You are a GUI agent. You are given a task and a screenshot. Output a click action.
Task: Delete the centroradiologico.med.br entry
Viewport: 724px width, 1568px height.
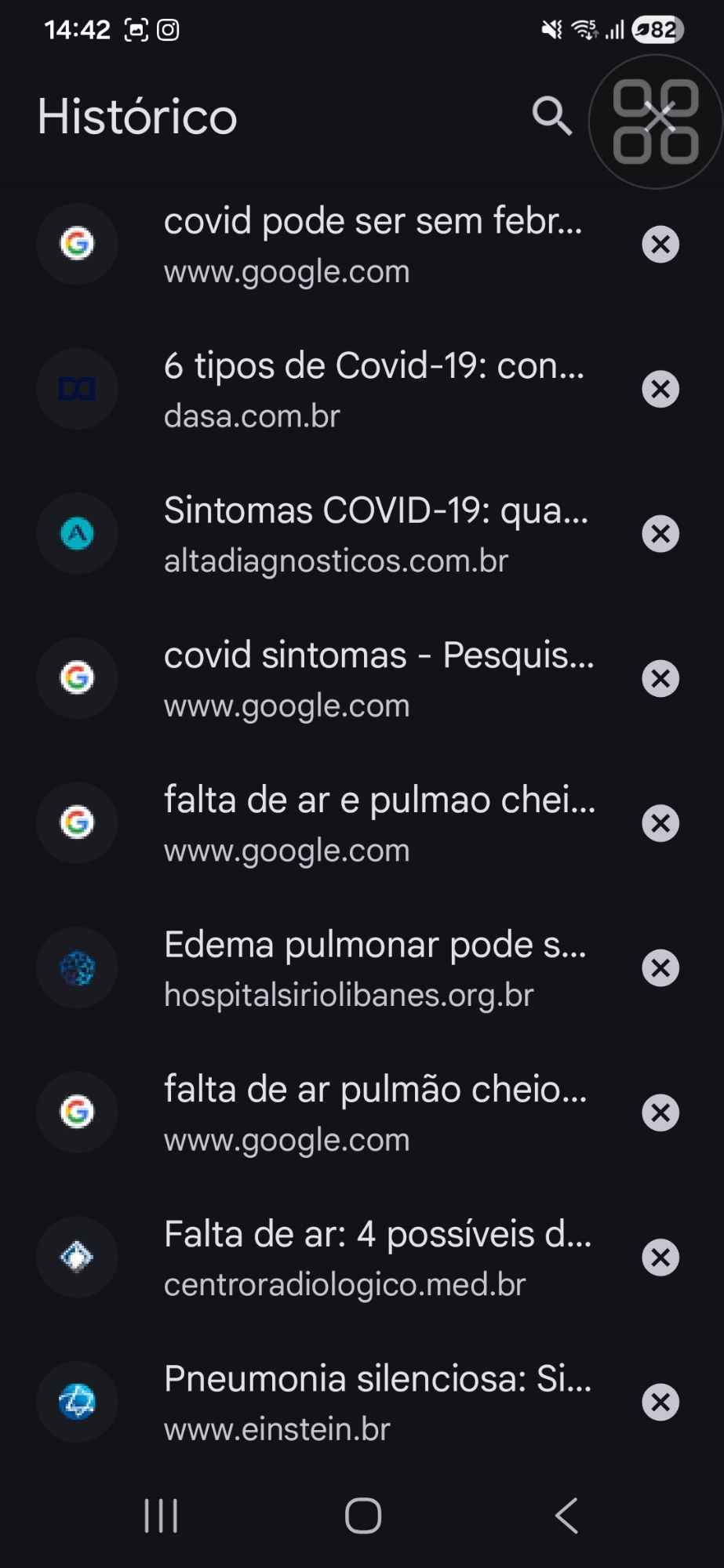660,1258
